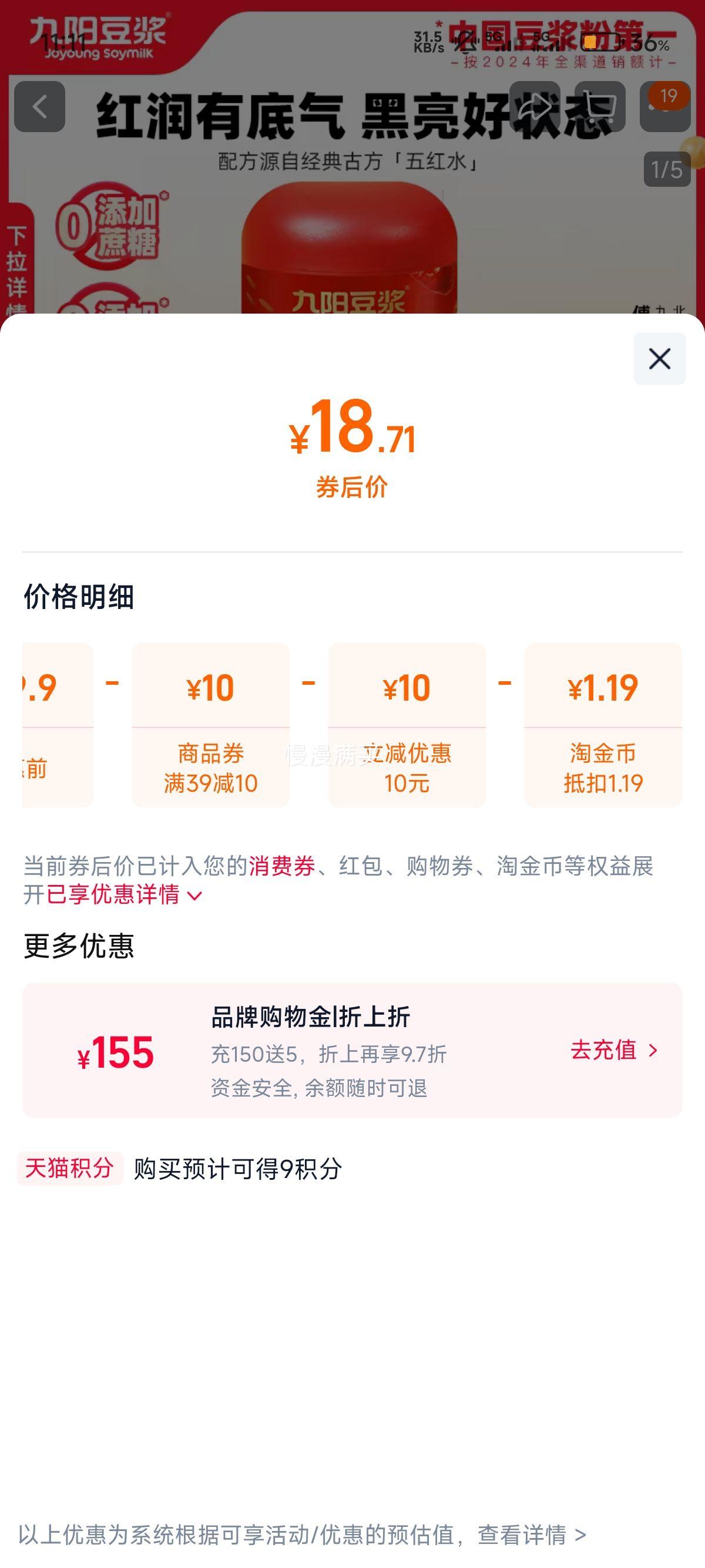This screenshot has height=1568, width=705.
Task: Open the shopping cart icon
Action: [x=600, y=106]
